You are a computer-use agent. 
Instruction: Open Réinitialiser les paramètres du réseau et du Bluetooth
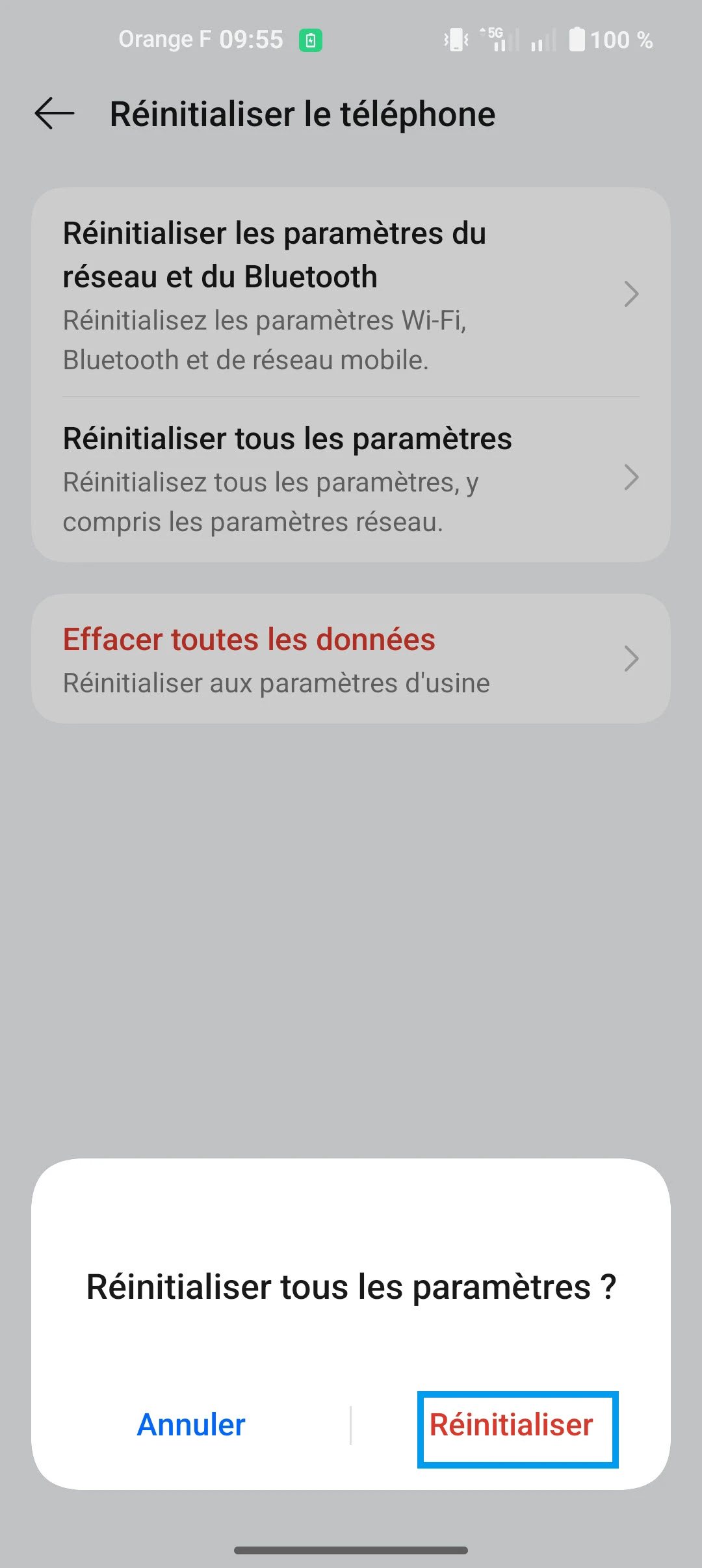pyautogui.click(x=351, y=294)
